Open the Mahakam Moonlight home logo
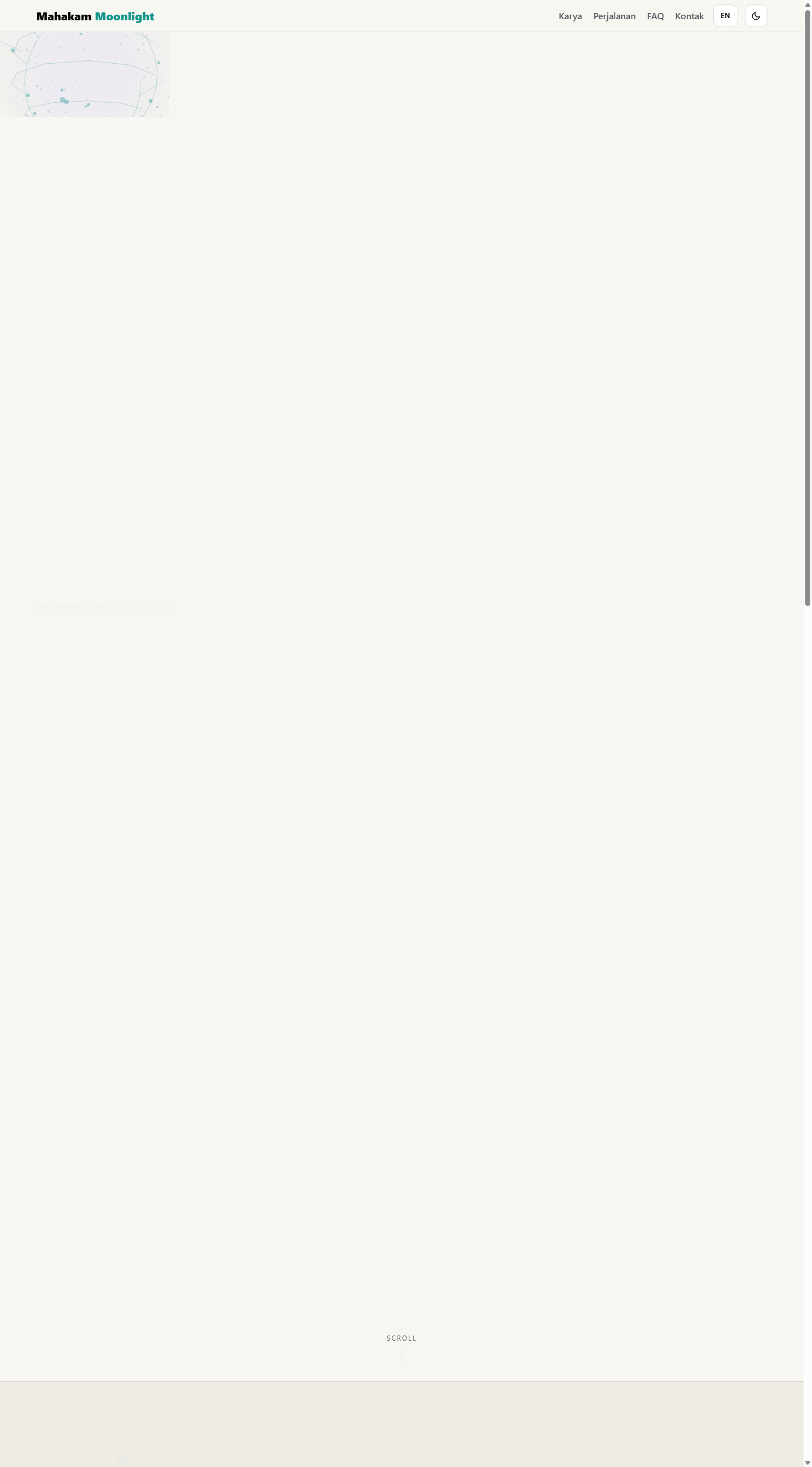This screenshot has height=1467, width=812. (x=95, y=16)
